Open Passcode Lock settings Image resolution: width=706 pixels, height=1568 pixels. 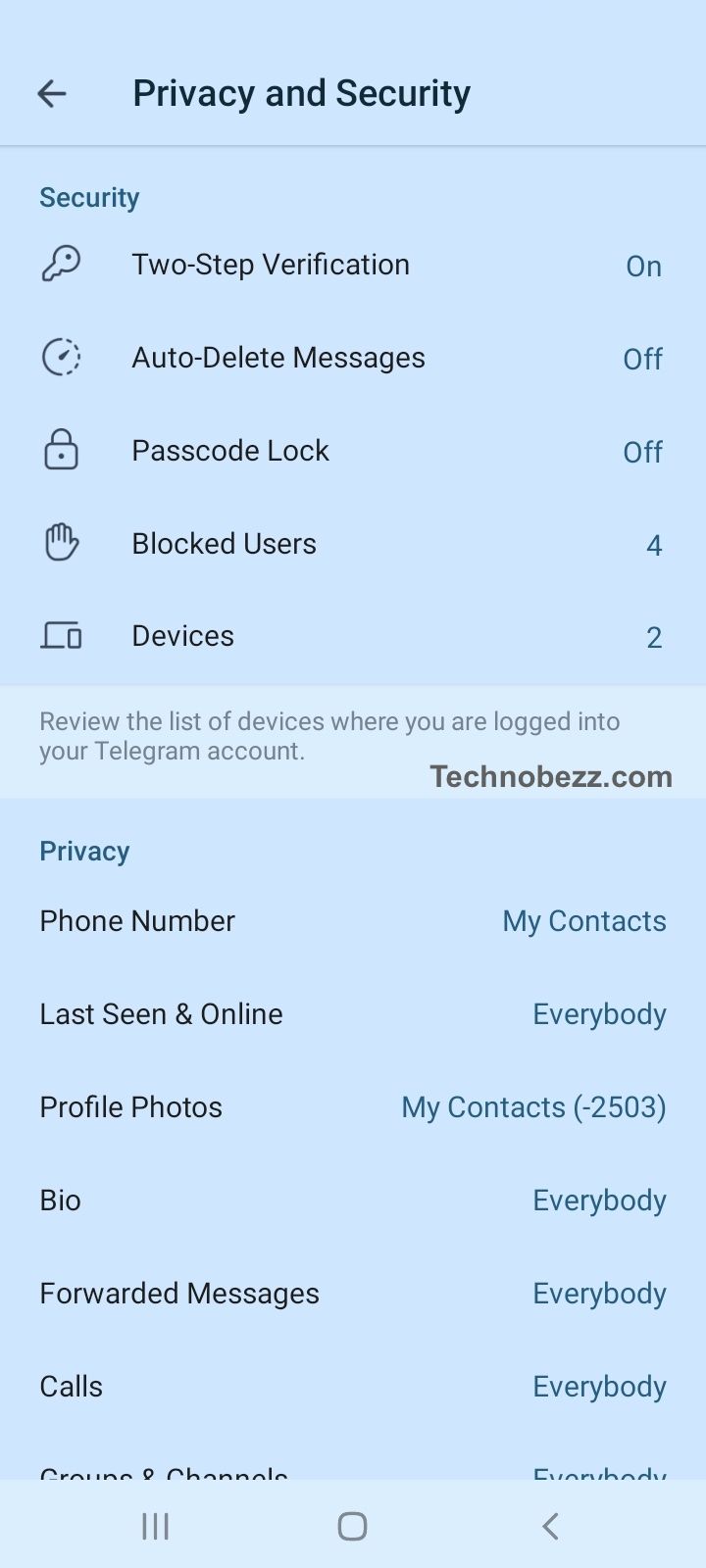(x=353, y=451)
